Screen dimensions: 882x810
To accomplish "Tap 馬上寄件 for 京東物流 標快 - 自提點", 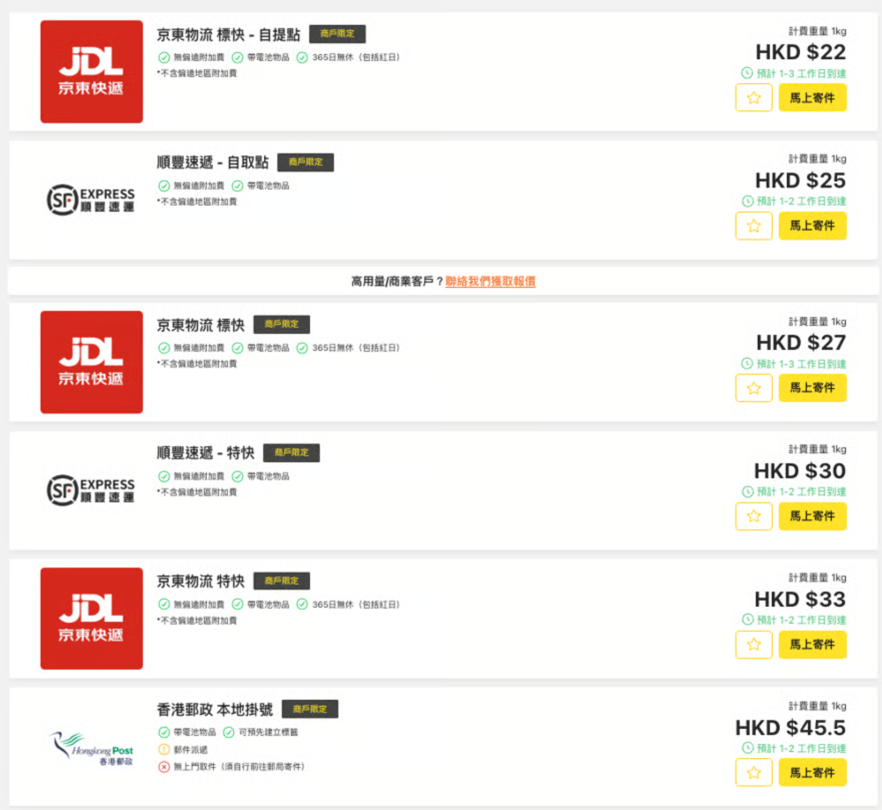I will [x=812, y=98].
